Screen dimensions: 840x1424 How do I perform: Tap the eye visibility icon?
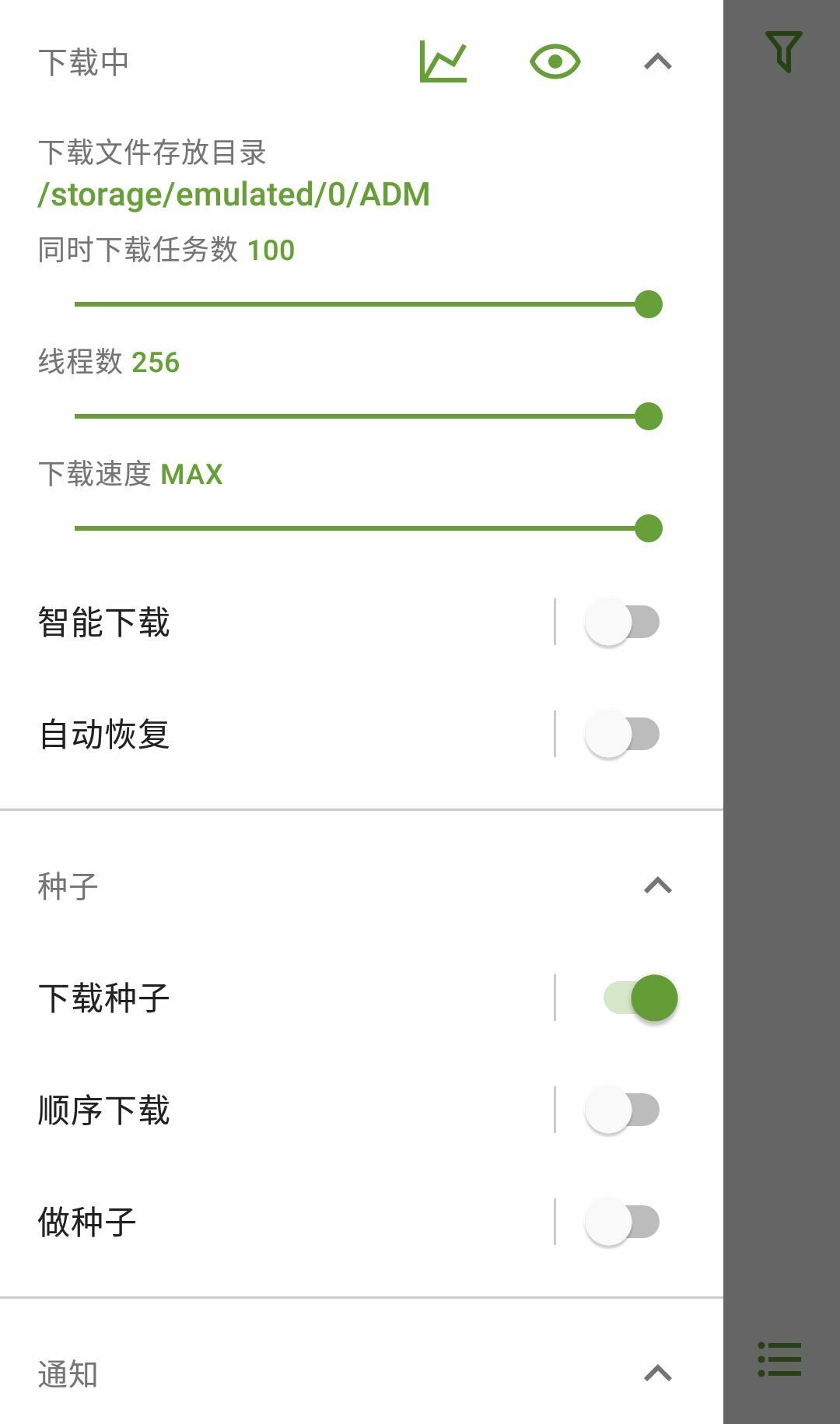555,61
